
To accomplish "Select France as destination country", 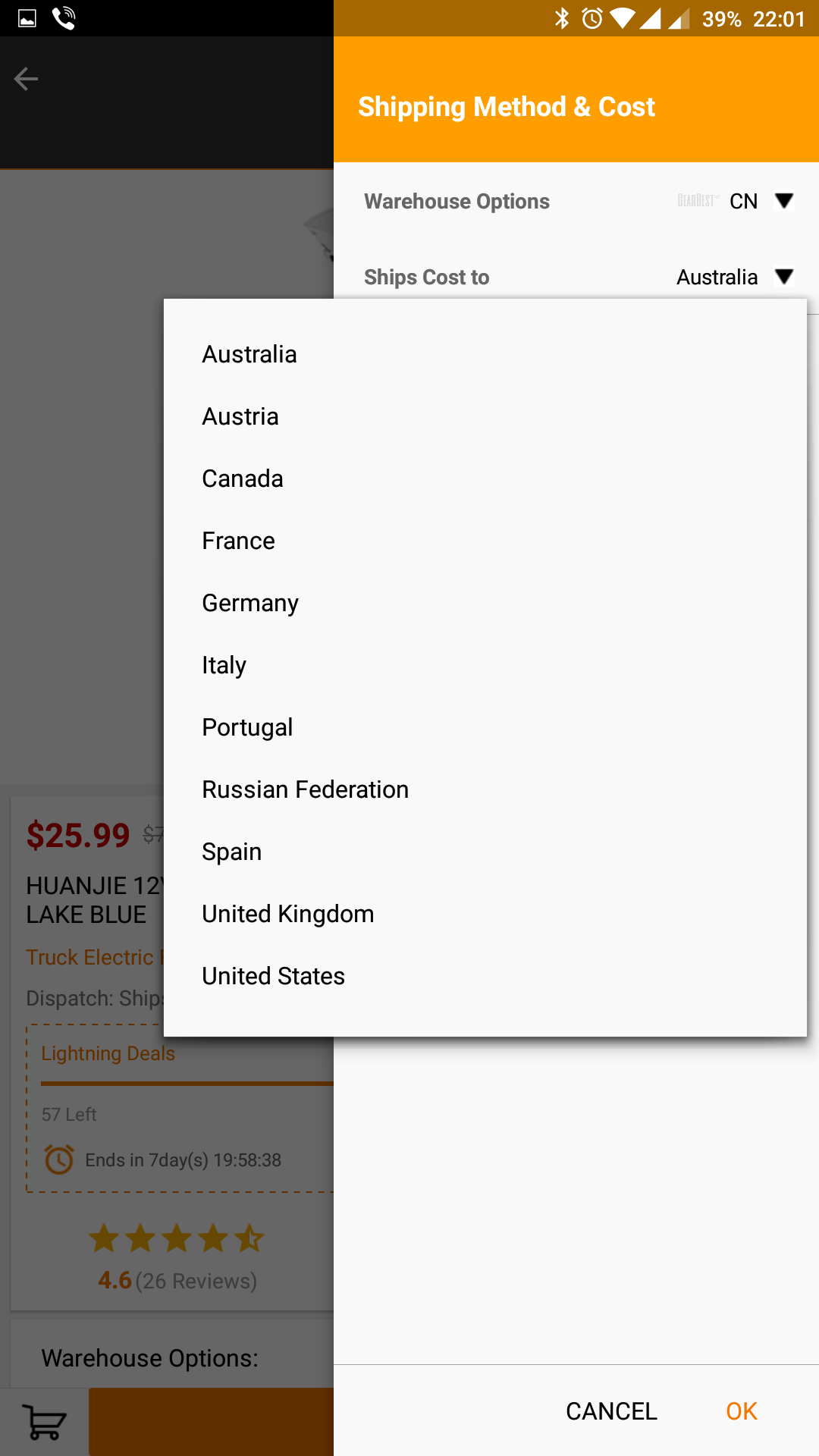I will pyautogui.click(x=238, y=541).
